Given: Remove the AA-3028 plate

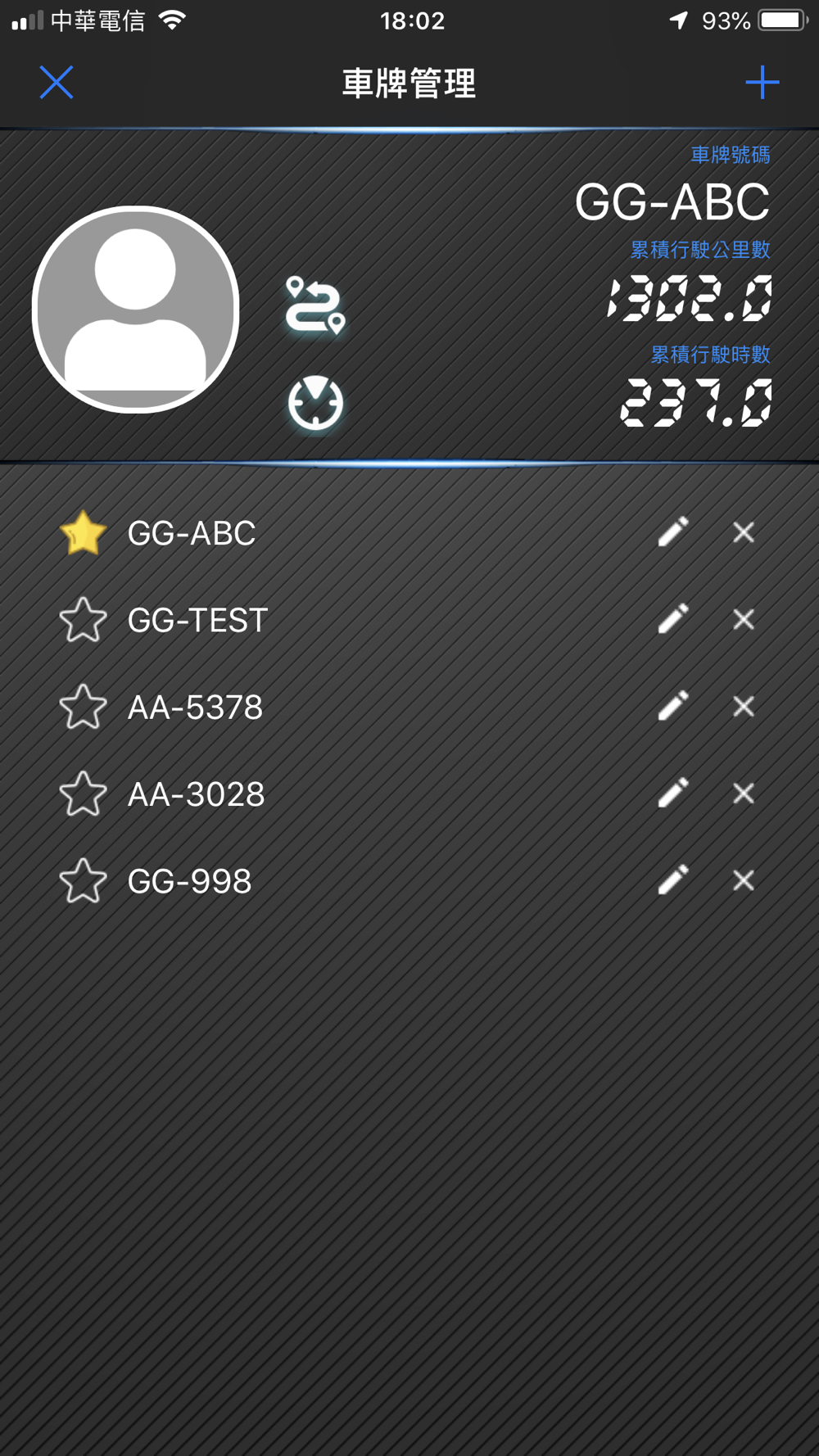Looking at the screenshot, I should tap(744, 794).
